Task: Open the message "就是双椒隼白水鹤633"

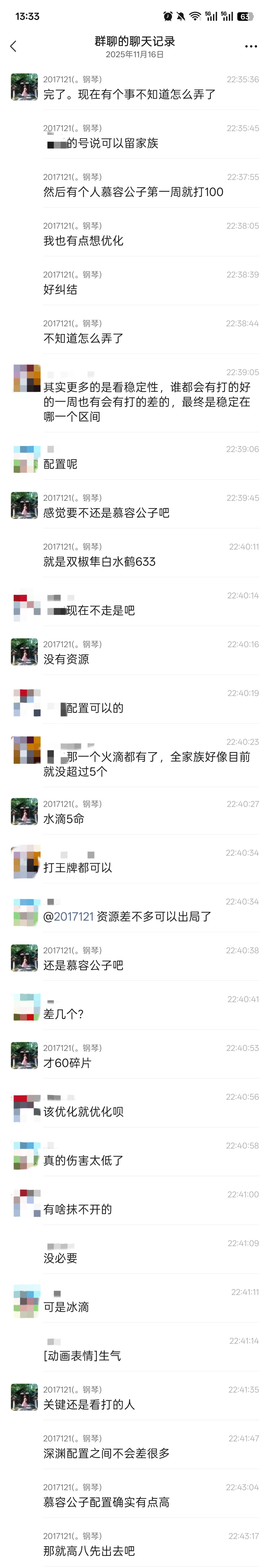Action: pos(99,562)
